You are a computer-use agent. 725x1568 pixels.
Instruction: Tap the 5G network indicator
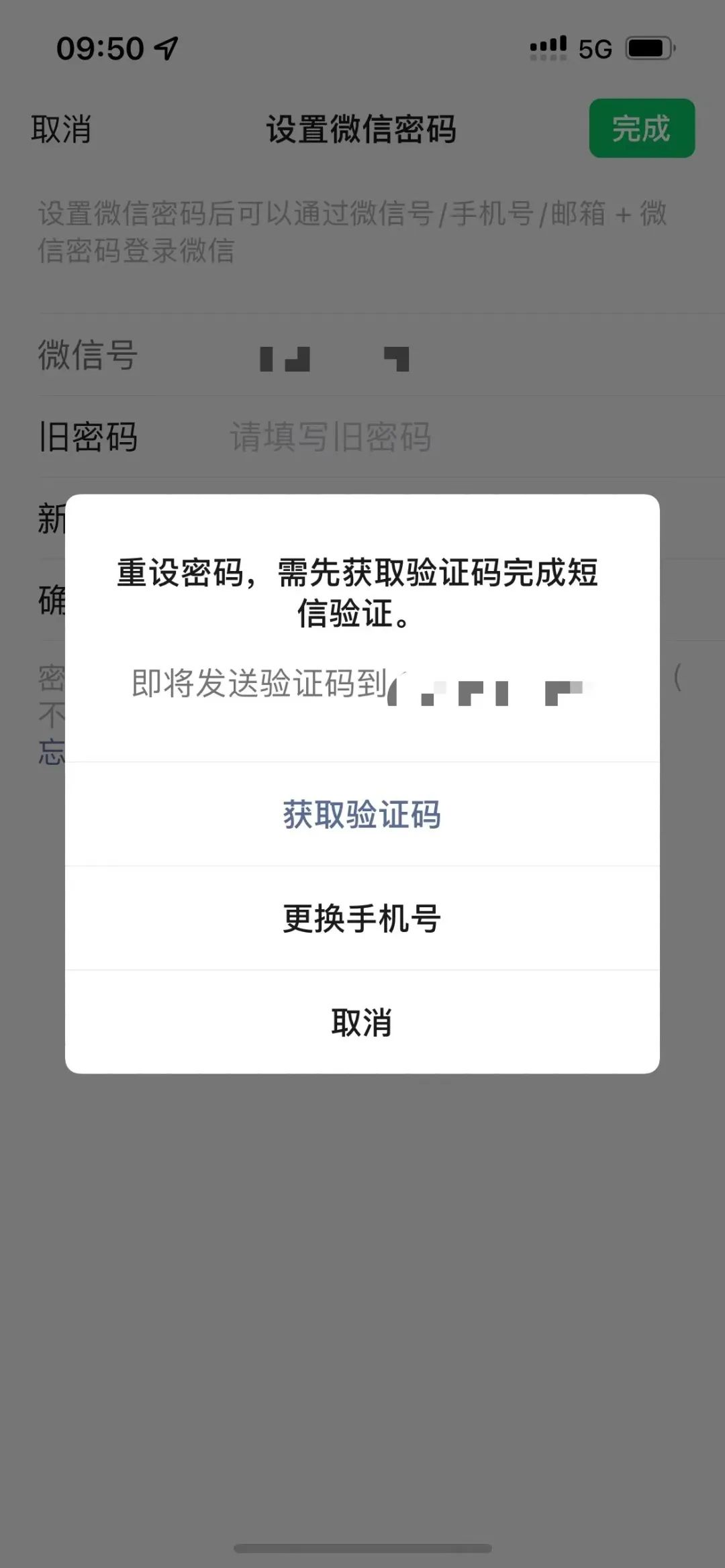(x=593, y=48)
